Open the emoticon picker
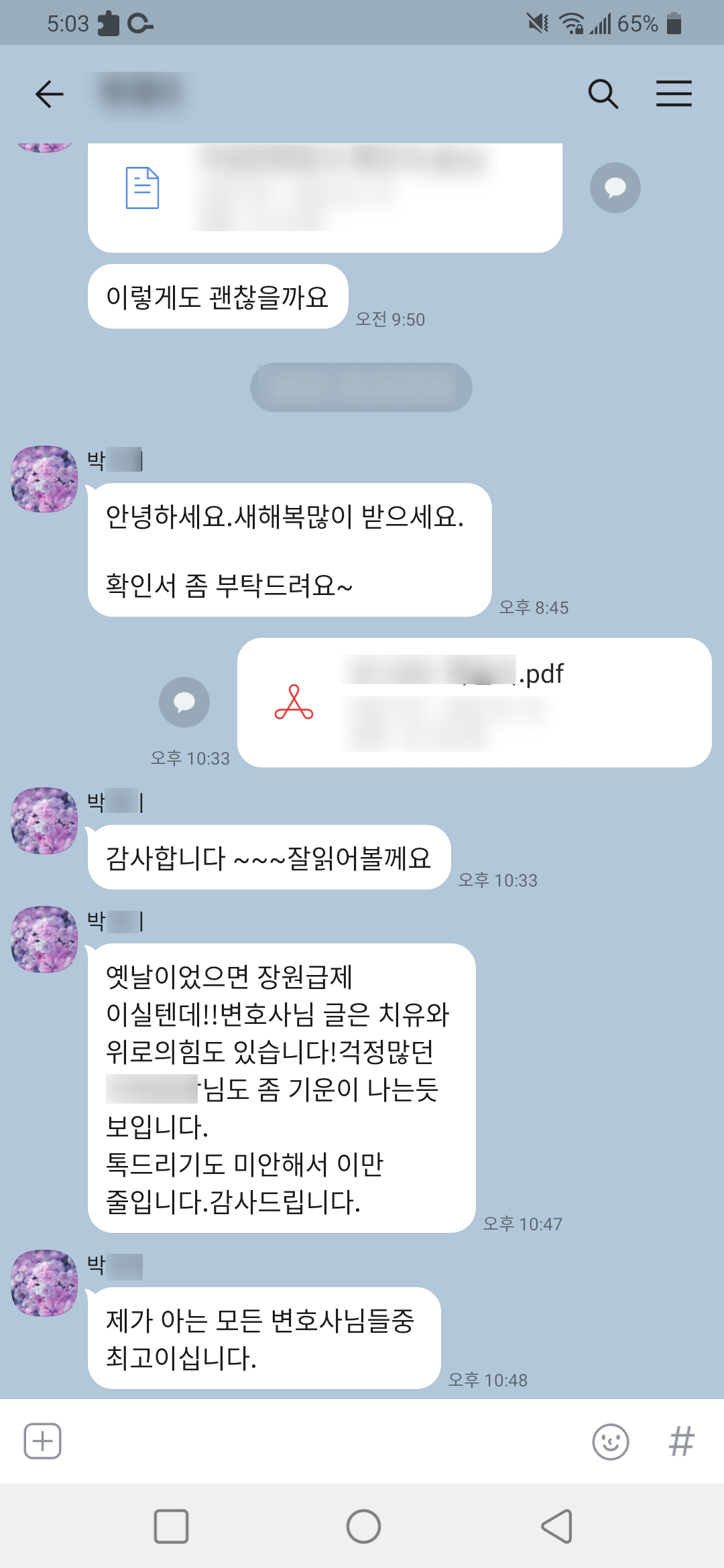 click(x=610, y=1441)
